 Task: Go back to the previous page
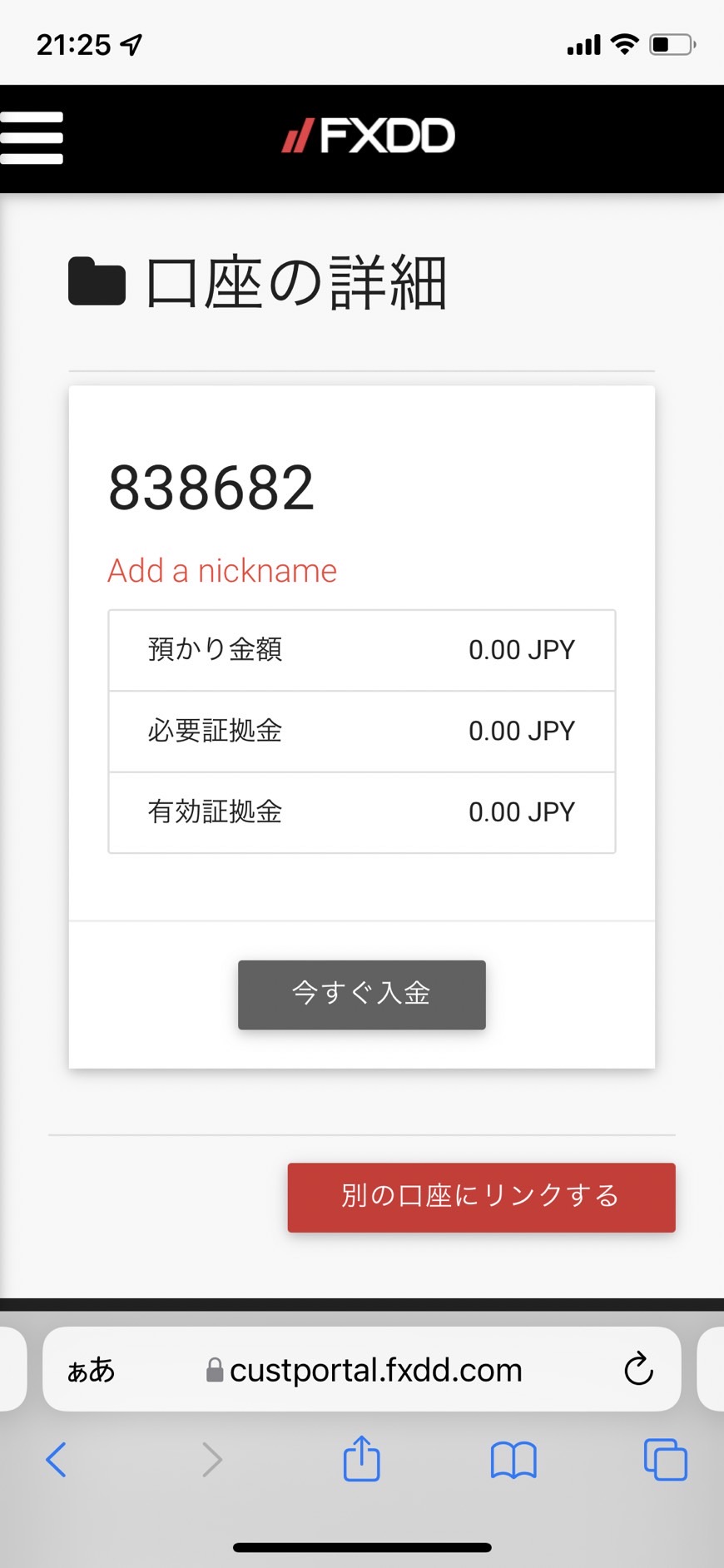click(x=56, y=1460)
